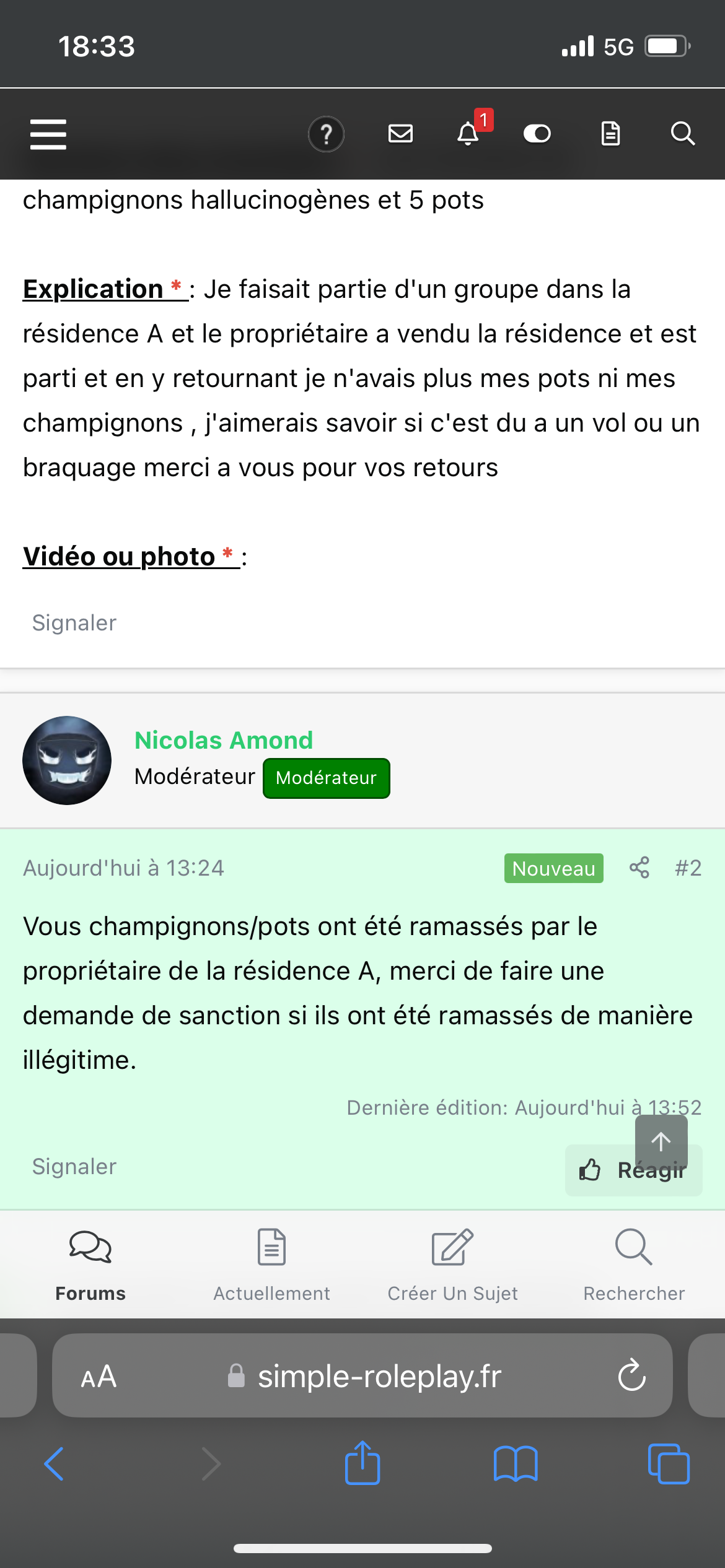Switch to the Forums tab
The height and width of the screenshot is (1568, 725).
click(x=90, y=1265)
